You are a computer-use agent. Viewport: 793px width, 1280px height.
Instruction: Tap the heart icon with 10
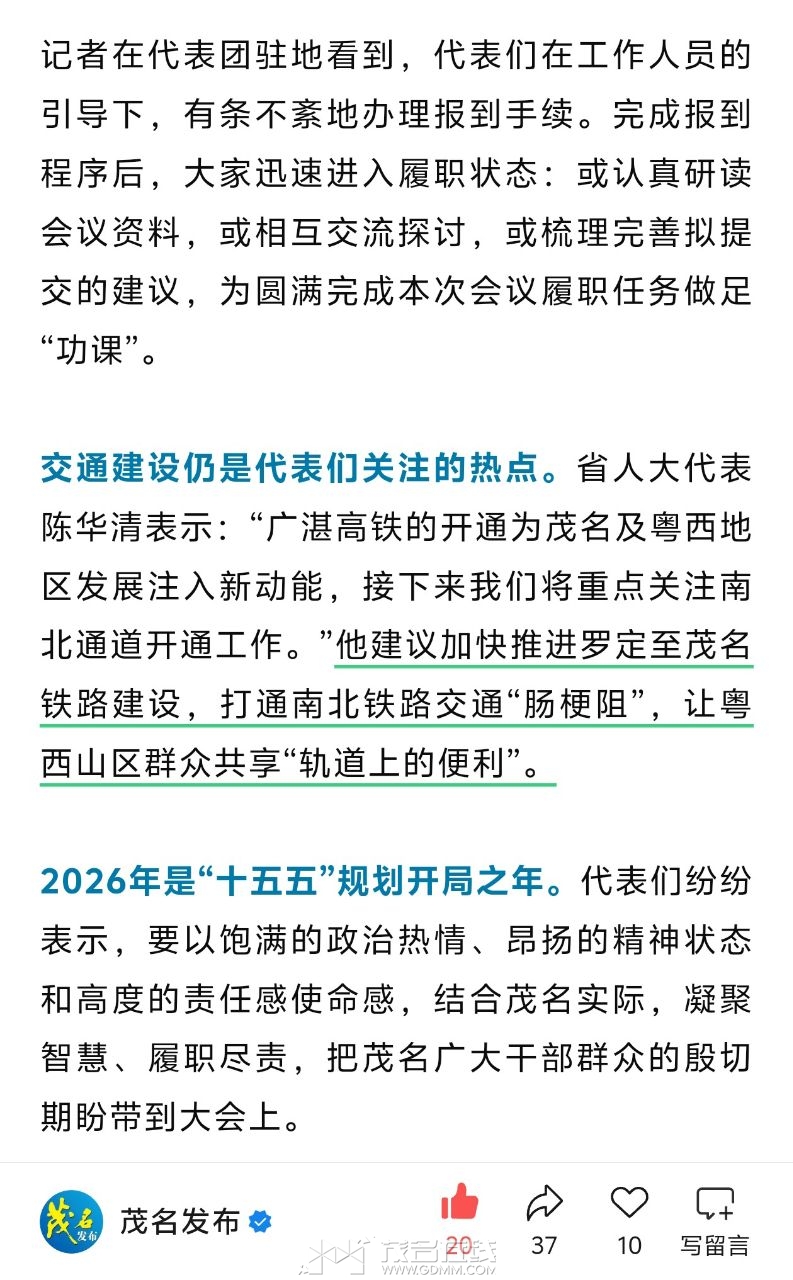629,1205
